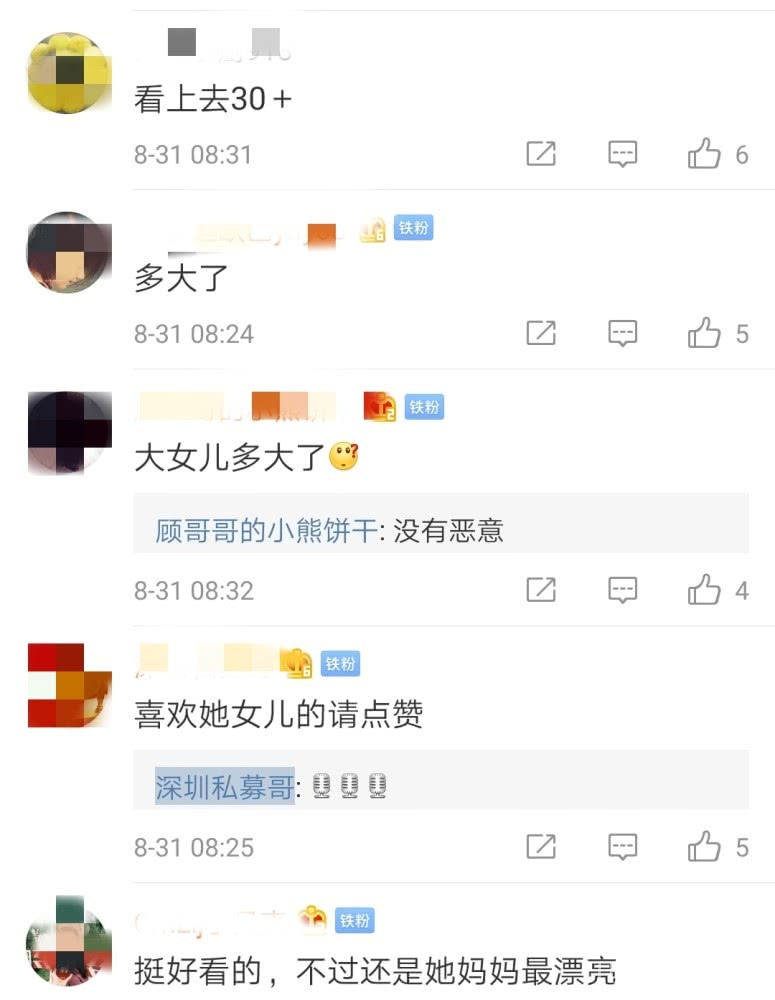
Task: Repost the comment 看上去30+
Action: pyautogui.click(x=541, y=154)
